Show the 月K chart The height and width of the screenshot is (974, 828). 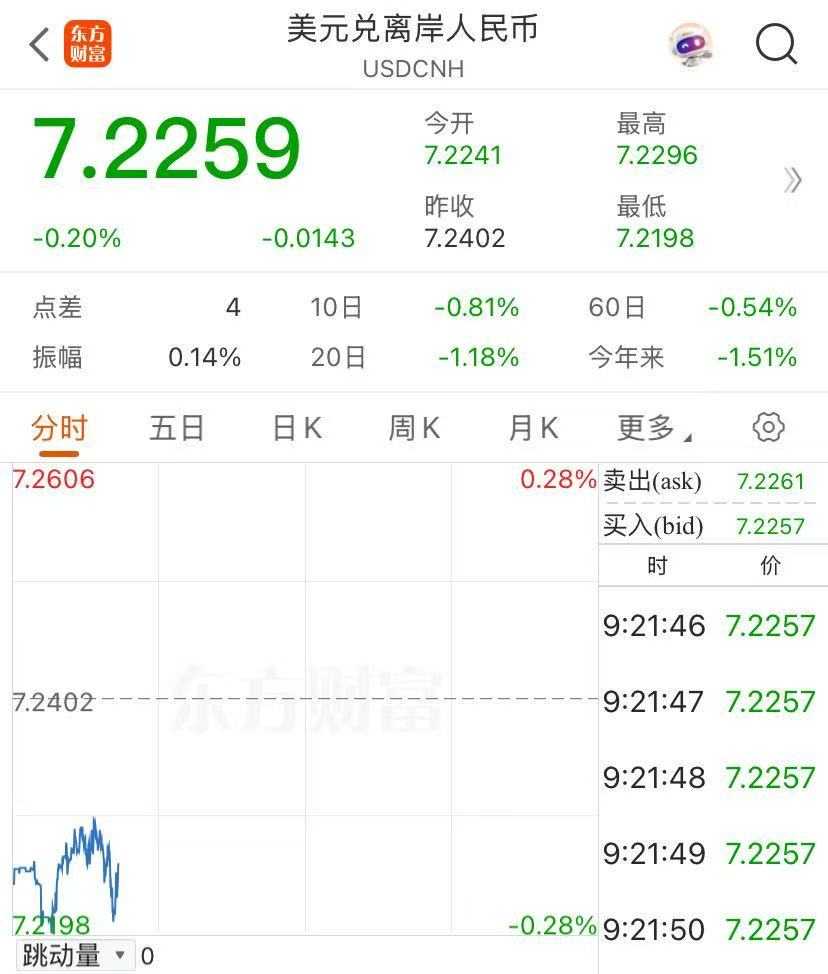(x=533, y=429)
